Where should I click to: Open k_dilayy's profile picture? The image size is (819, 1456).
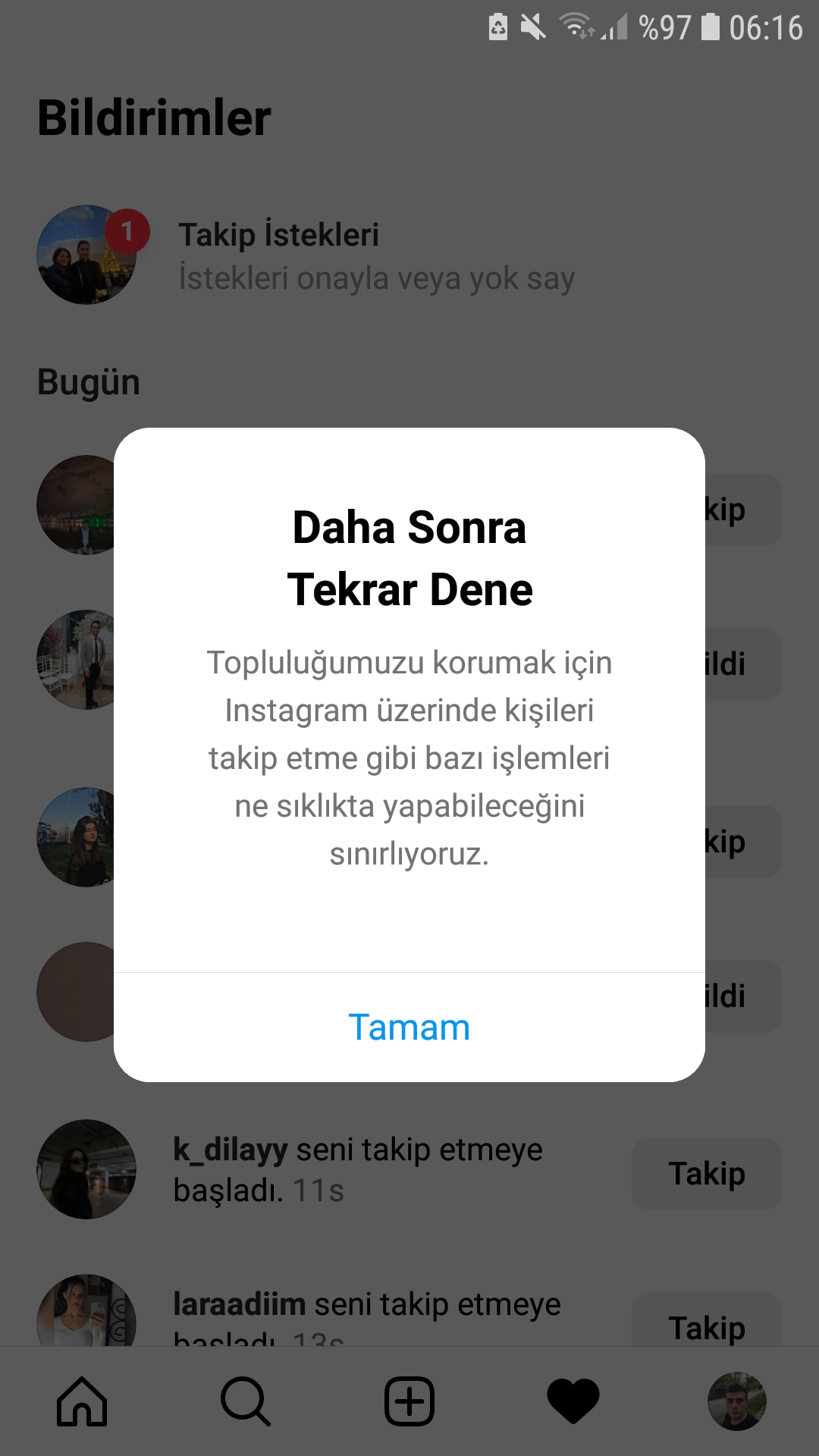point(86,1169)
